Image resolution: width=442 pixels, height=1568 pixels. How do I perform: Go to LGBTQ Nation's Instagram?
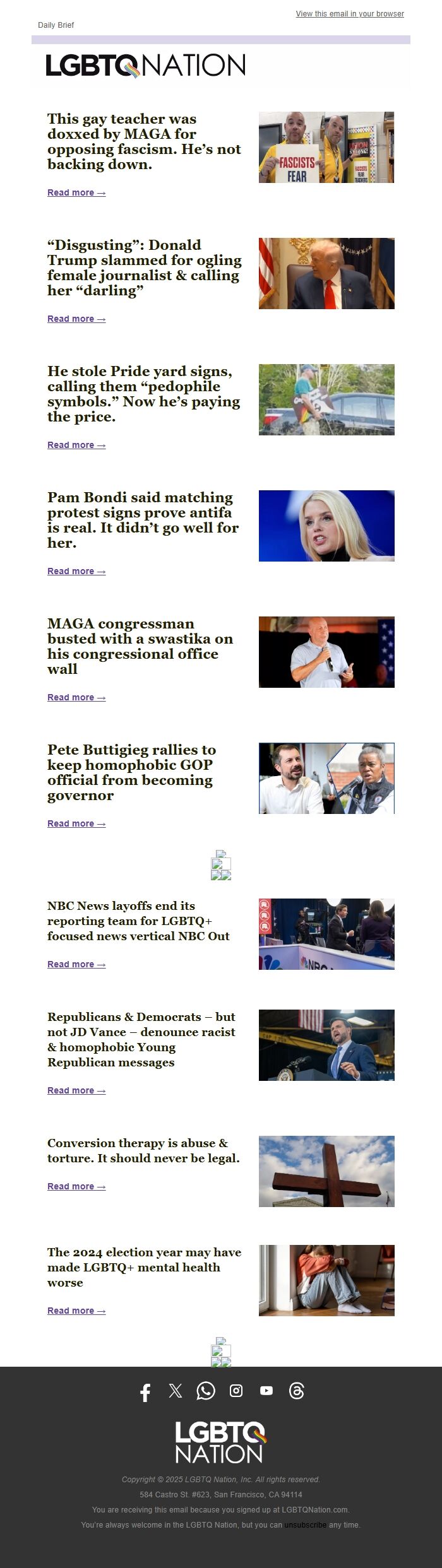(x=236, y=1391)
